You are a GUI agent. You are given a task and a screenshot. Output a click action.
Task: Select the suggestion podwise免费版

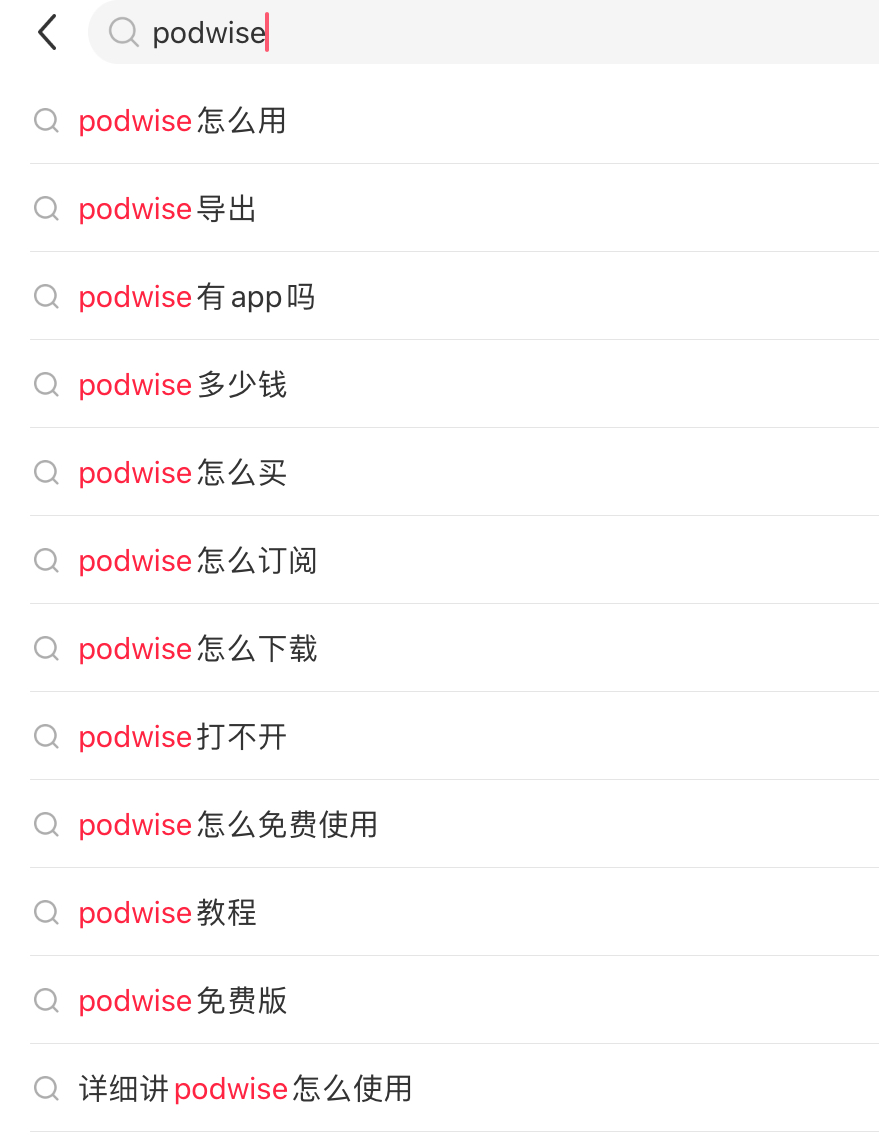pos(183,1001)
